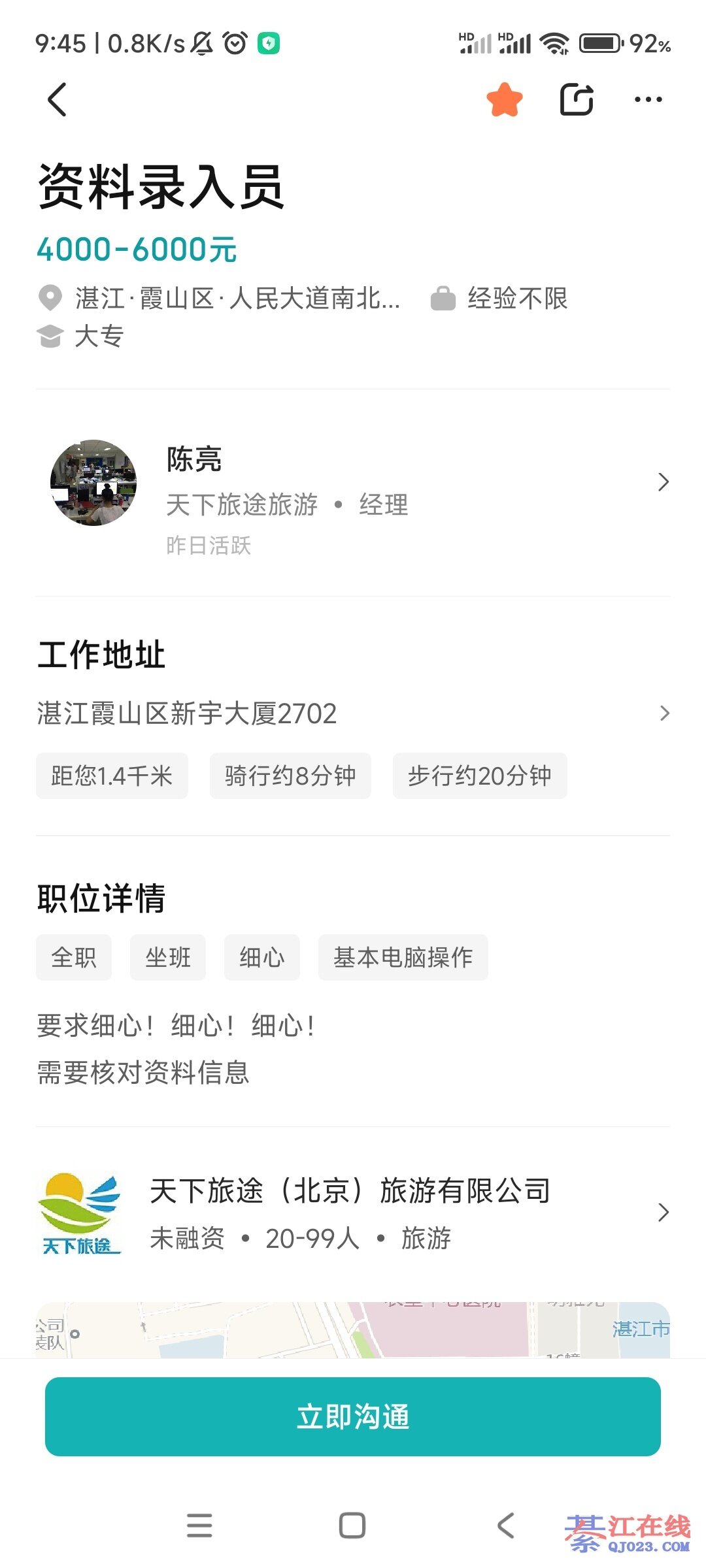706x1568 pixels.
Task: Tap the 立即沟通 button
Action: click(x=353, y=1416)
